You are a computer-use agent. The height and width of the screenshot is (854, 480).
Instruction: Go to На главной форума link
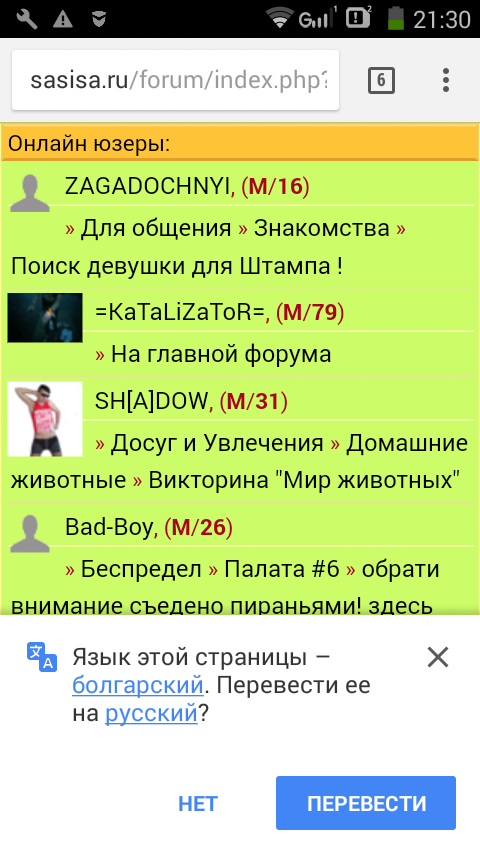221,355
